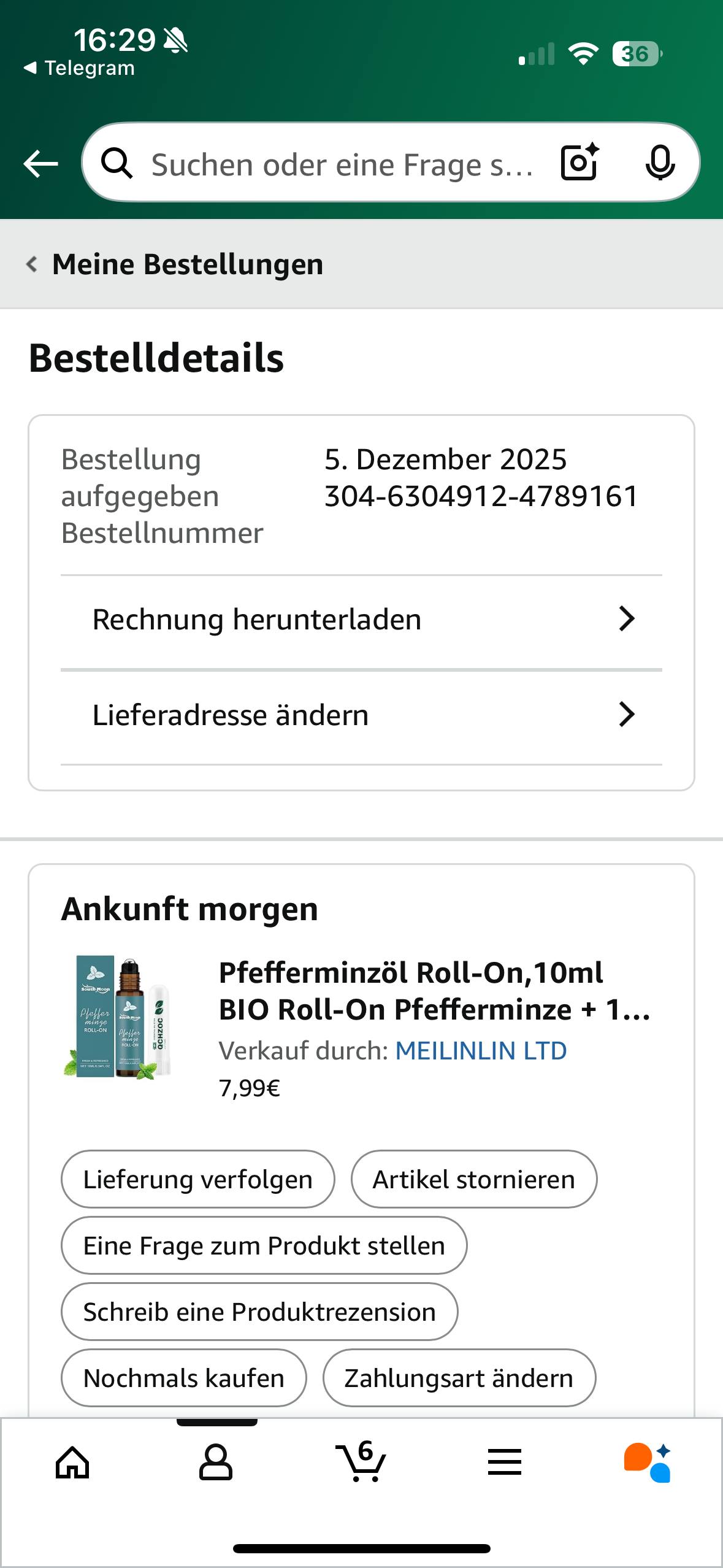The image size is (723, 1568).
Task: Select Zahlungsart ändern
Action: pos(459,1378)
